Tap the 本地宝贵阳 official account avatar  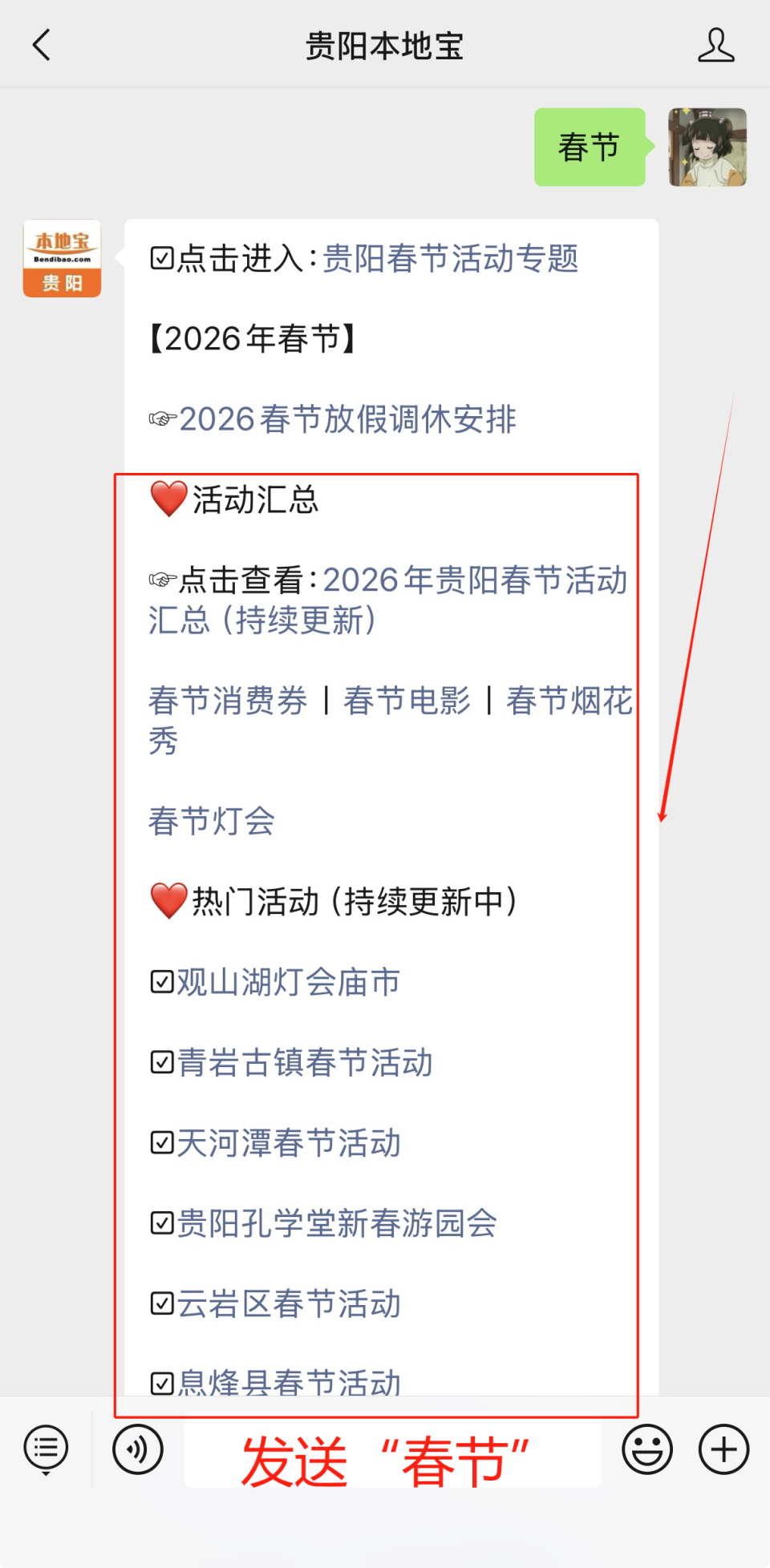[x=62, y=259]
